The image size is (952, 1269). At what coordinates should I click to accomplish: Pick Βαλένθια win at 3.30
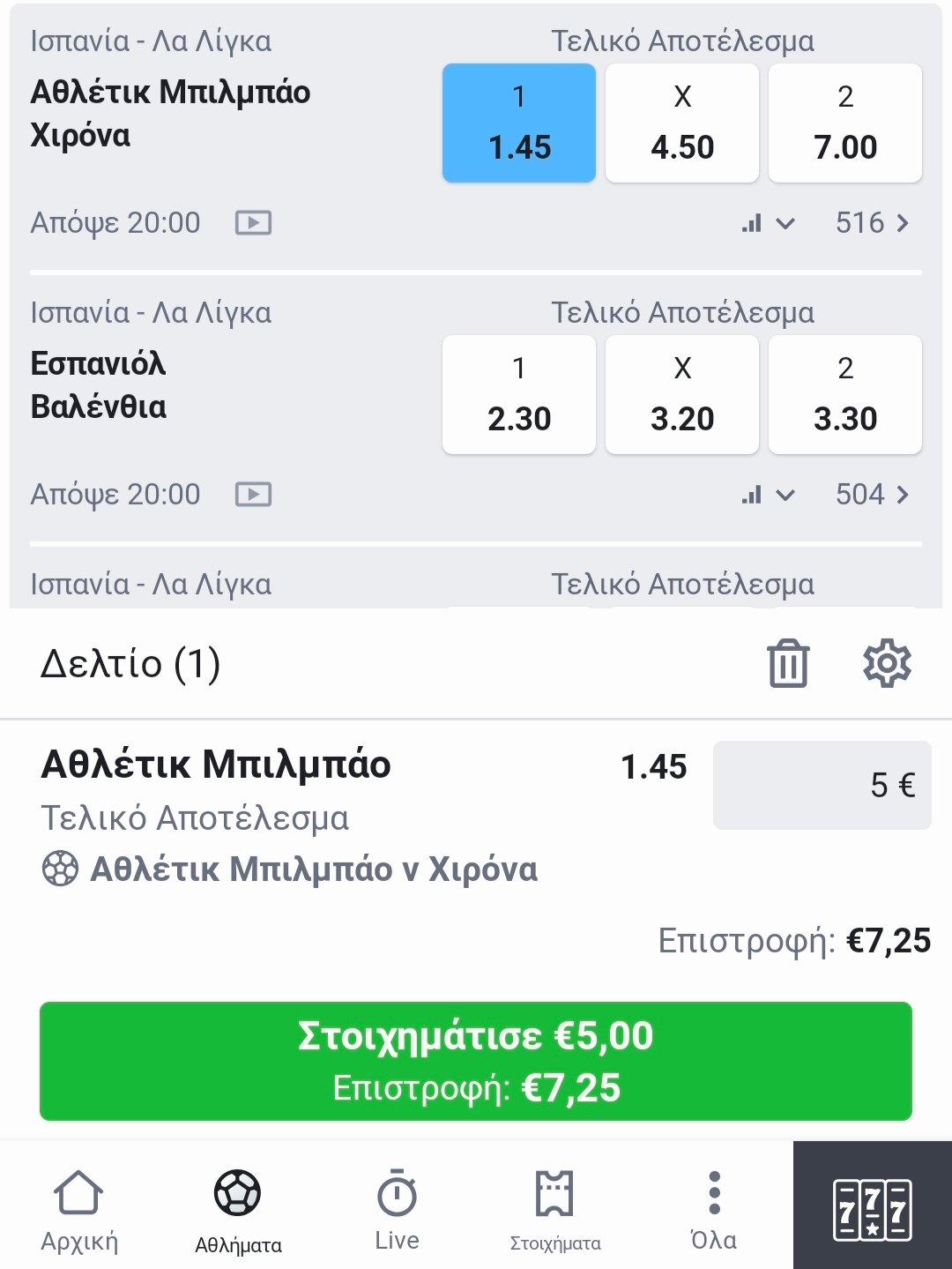[844, 395]
